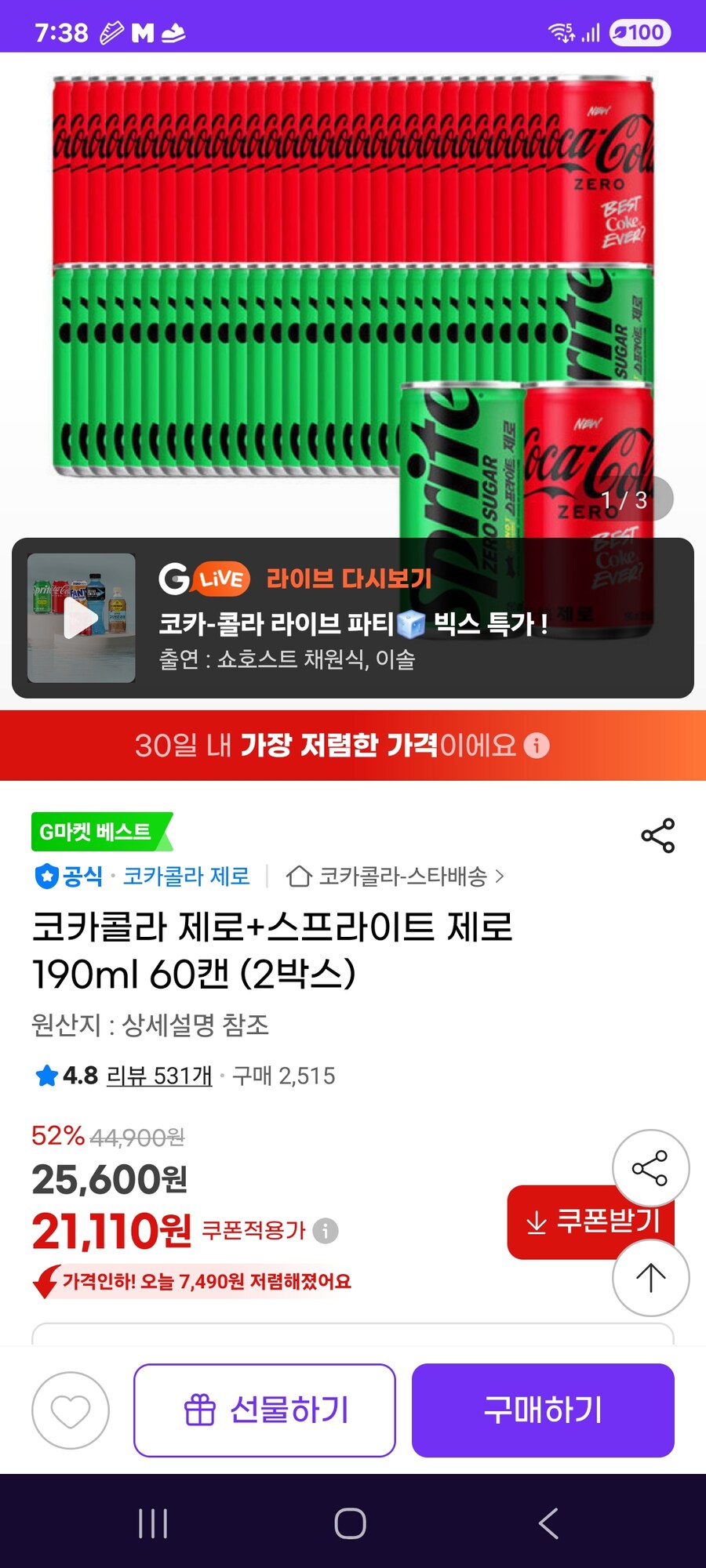Open the G Live replay thumbnail play button
Screen dimensions: 706x1568
pyautogui.click(x=82, y=619)
